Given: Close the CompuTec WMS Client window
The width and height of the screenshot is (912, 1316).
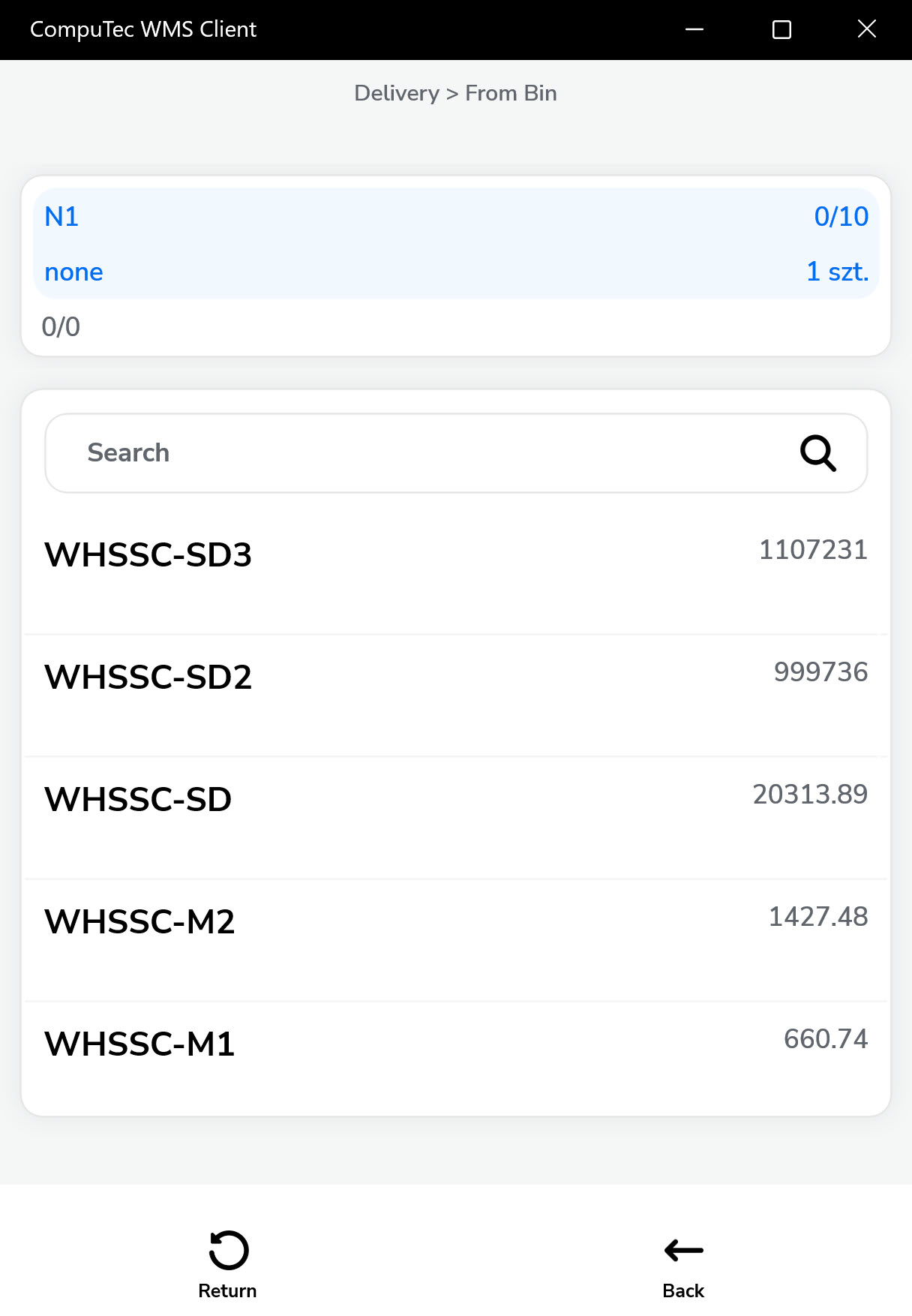Looking at the screenshot, I should pos(866,29).
